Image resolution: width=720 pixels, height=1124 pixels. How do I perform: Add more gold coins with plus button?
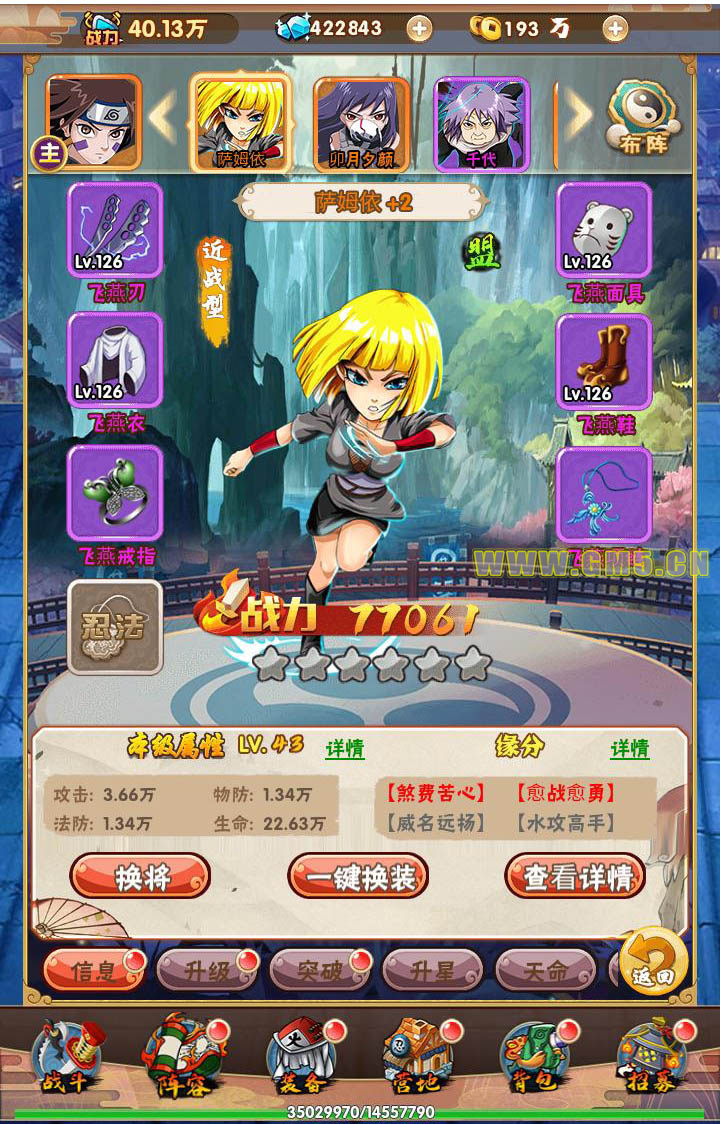coord(615,29)
